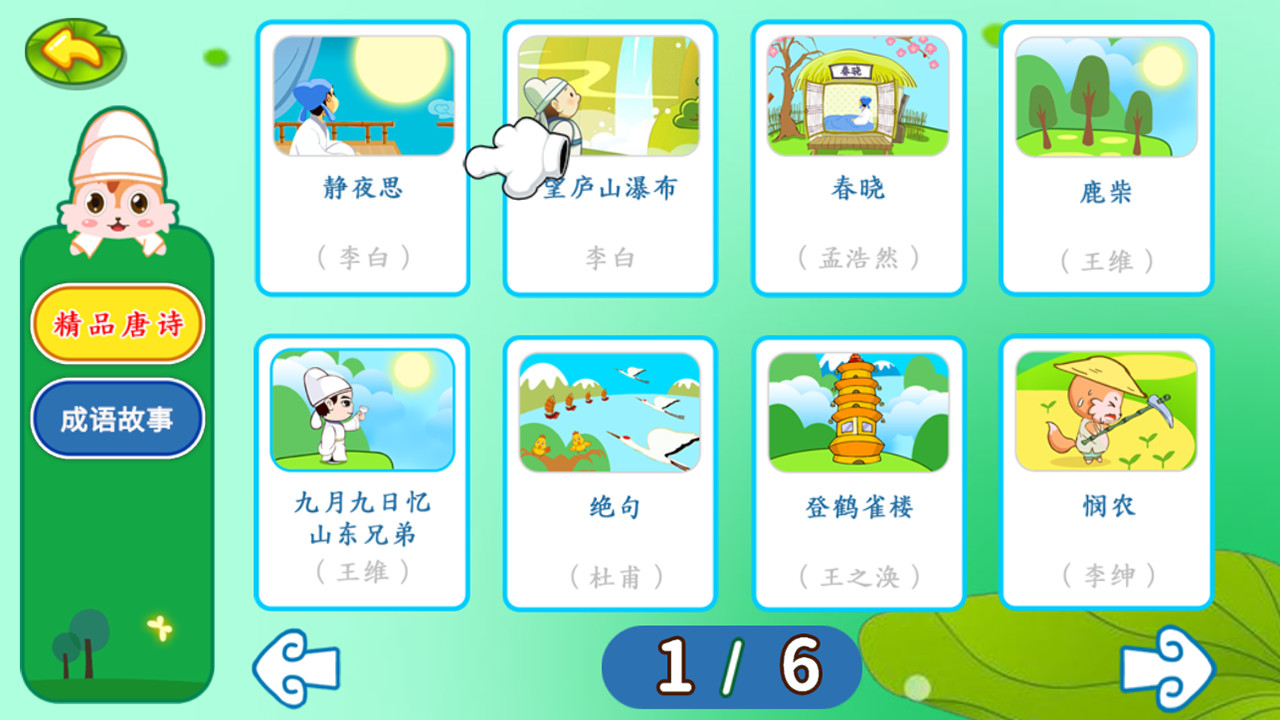Screen dimensions: 1280x720
Task: Open the poem 鹿柴
Action: 1106,158
